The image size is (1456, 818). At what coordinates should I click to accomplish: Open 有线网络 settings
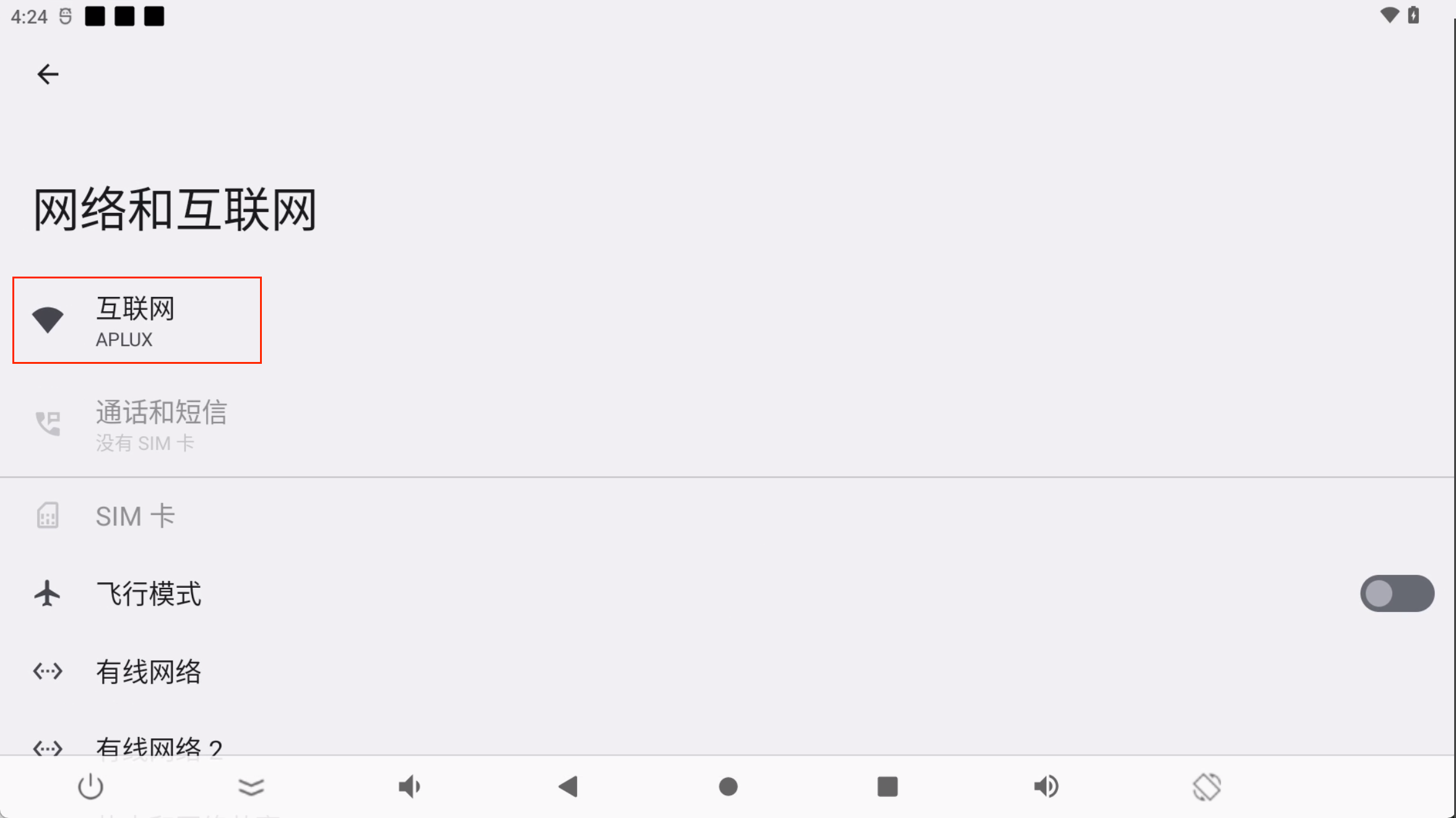pyautogui.click(x=149, y=671)
